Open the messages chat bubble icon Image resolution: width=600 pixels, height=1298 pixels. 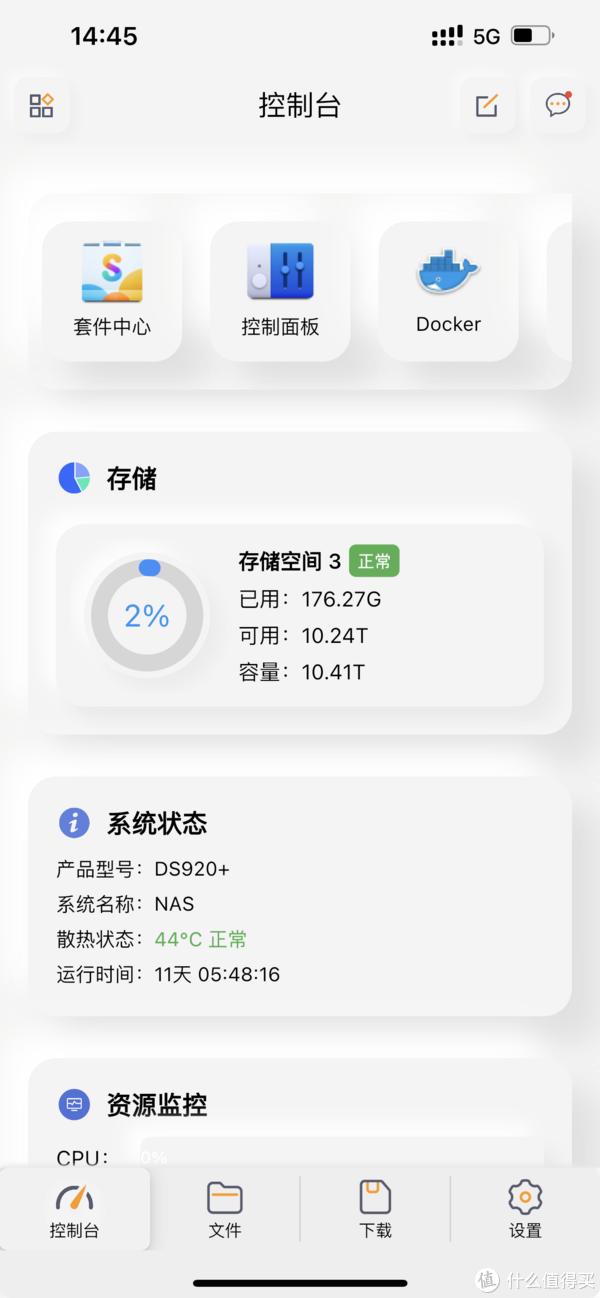point(558,105)
